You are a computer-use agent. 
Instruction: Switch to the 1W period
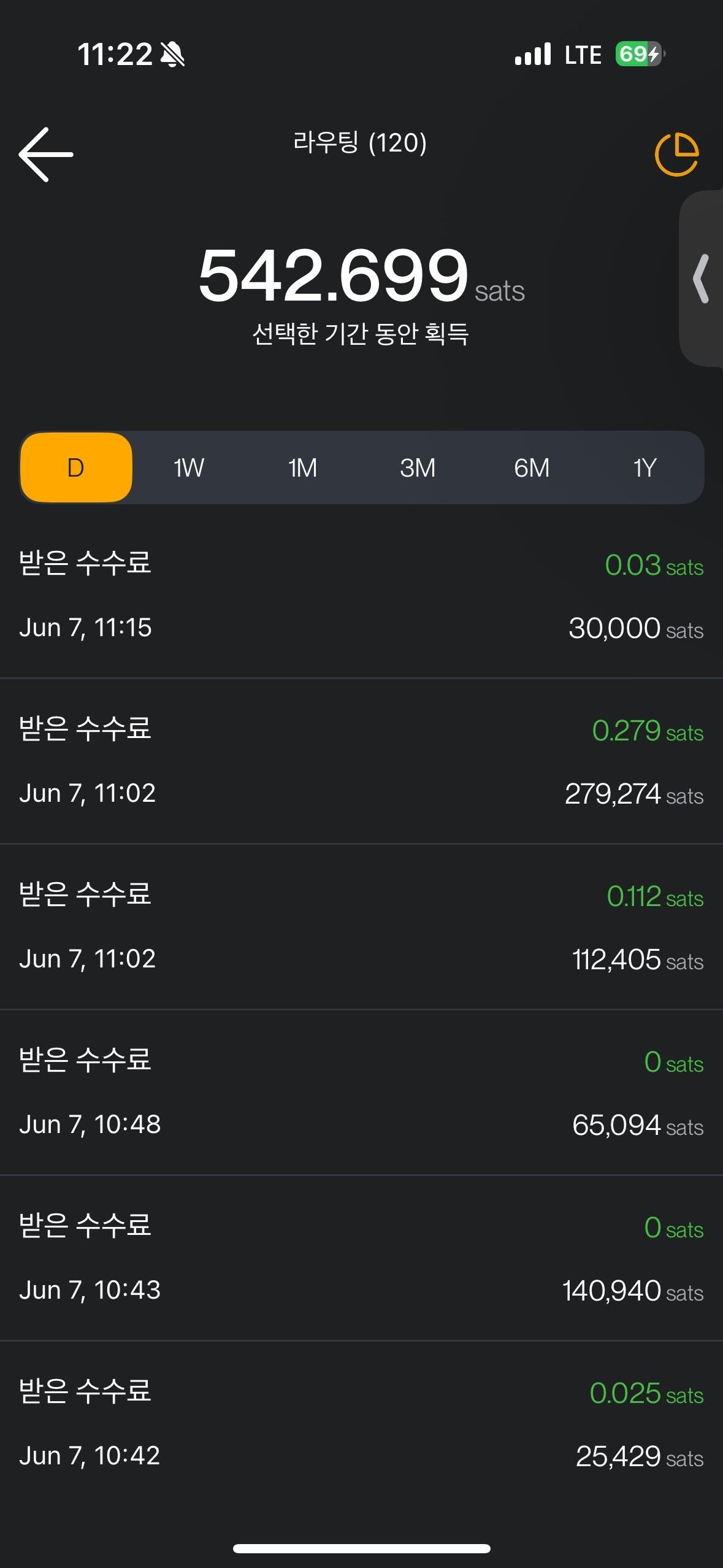pos(189,467)
